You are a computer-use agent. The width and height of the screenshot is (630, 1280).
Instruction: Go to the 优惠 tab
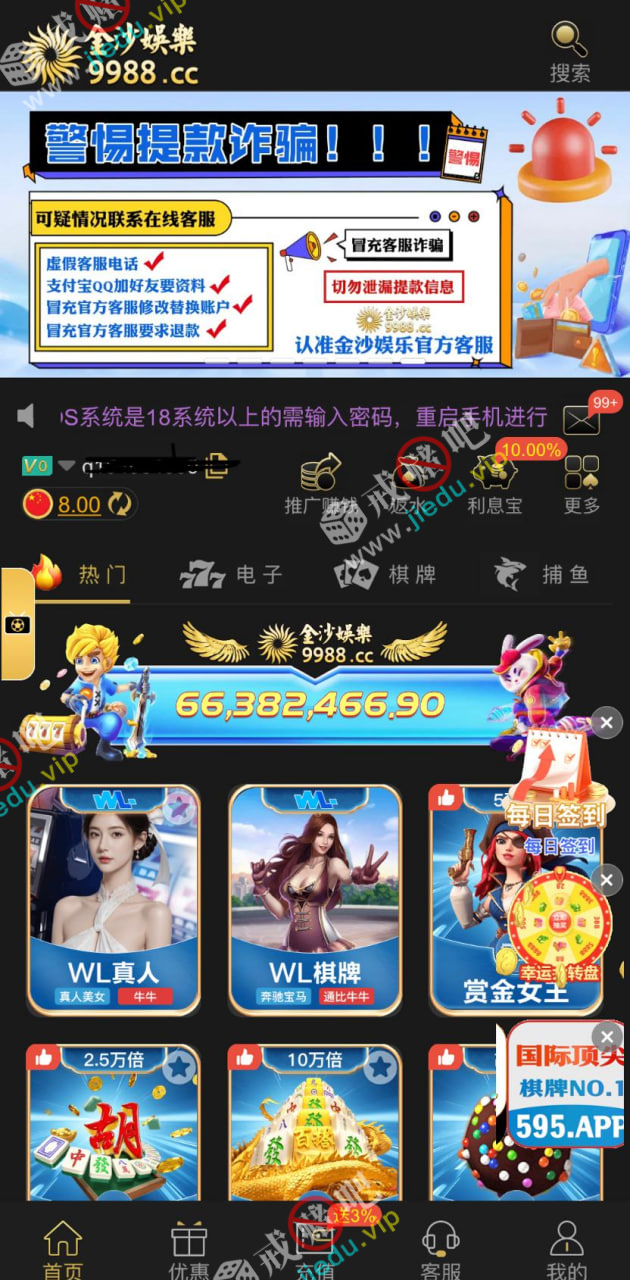click(188, 1250)
